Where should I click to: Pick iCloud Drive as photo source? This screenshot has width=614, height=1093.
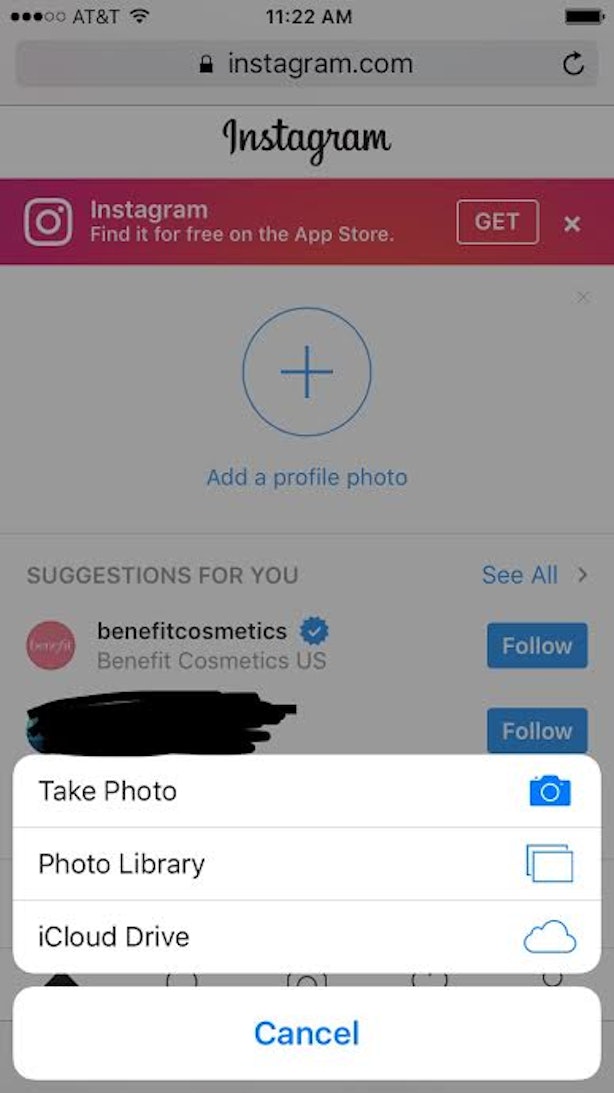307,937
